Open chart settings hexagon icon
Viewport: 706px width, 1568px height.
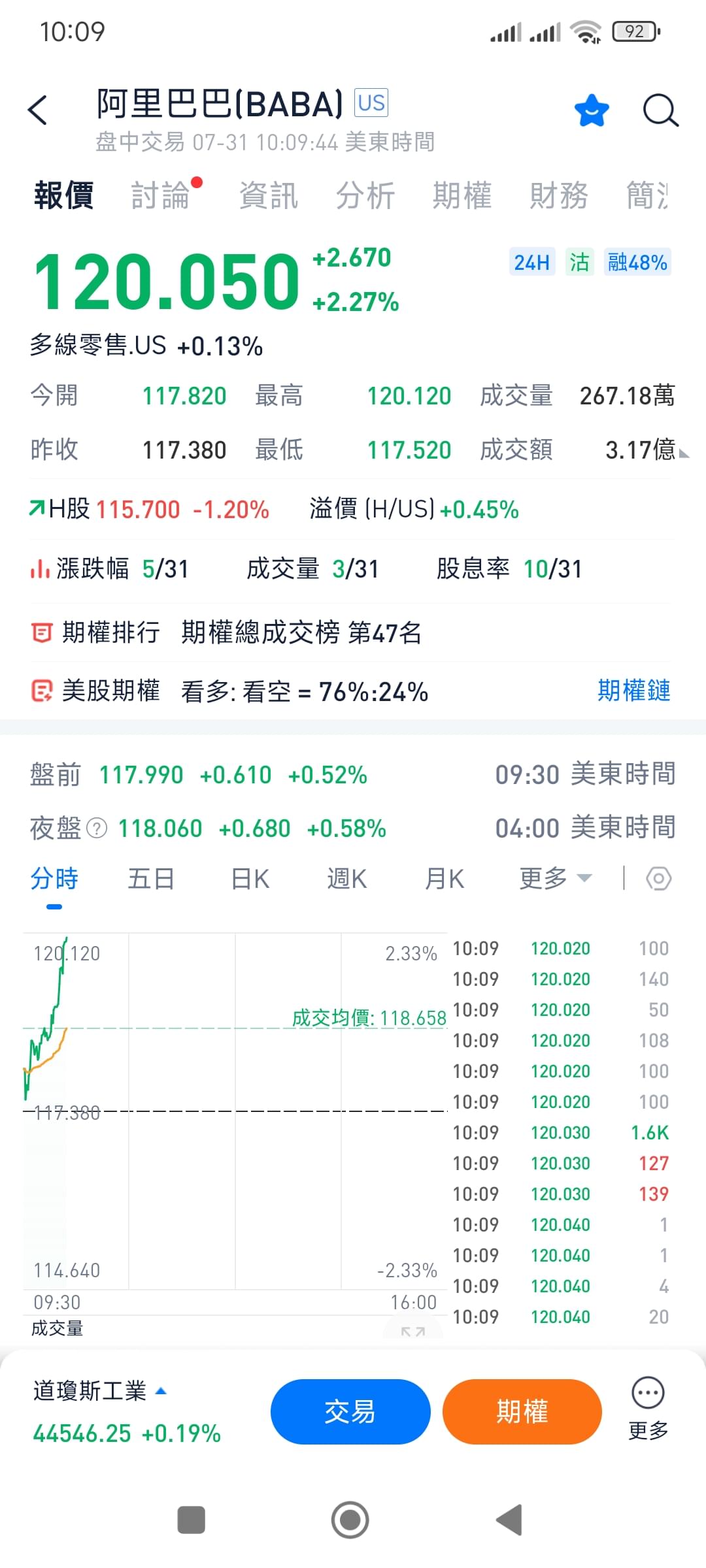pos(658,879)
